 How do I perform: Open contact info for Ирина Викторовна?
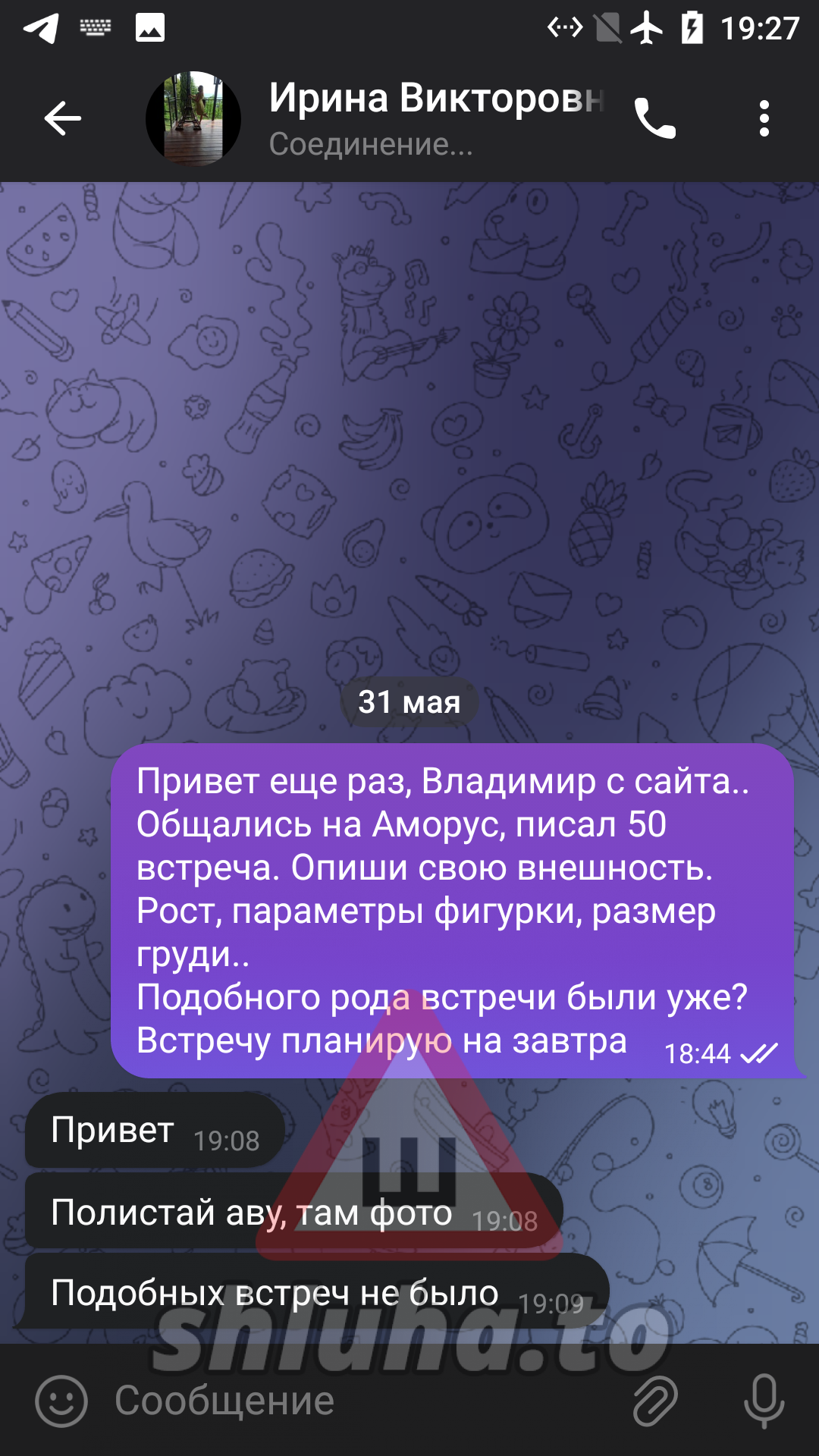(x=436, y=118)
